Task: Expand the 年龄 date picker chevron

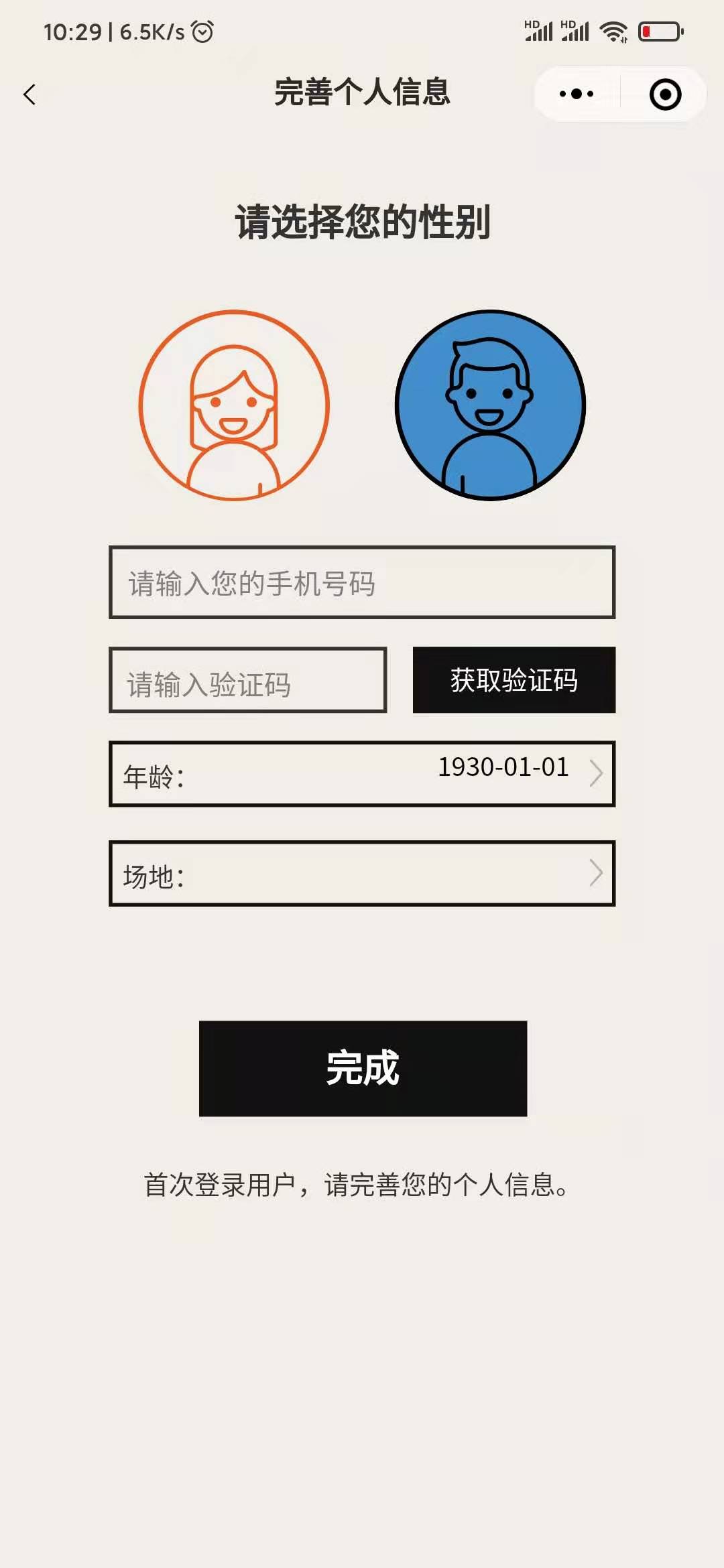Action: point(595,773)
